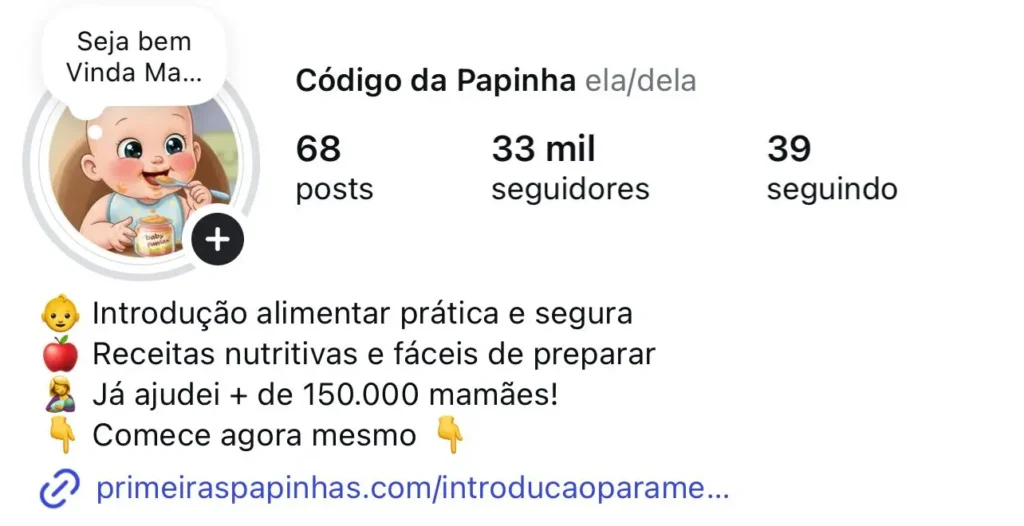Open the primeiraspapinhas.com link
The width and height of the screenshot is (1024, 526).
point(411,489)
